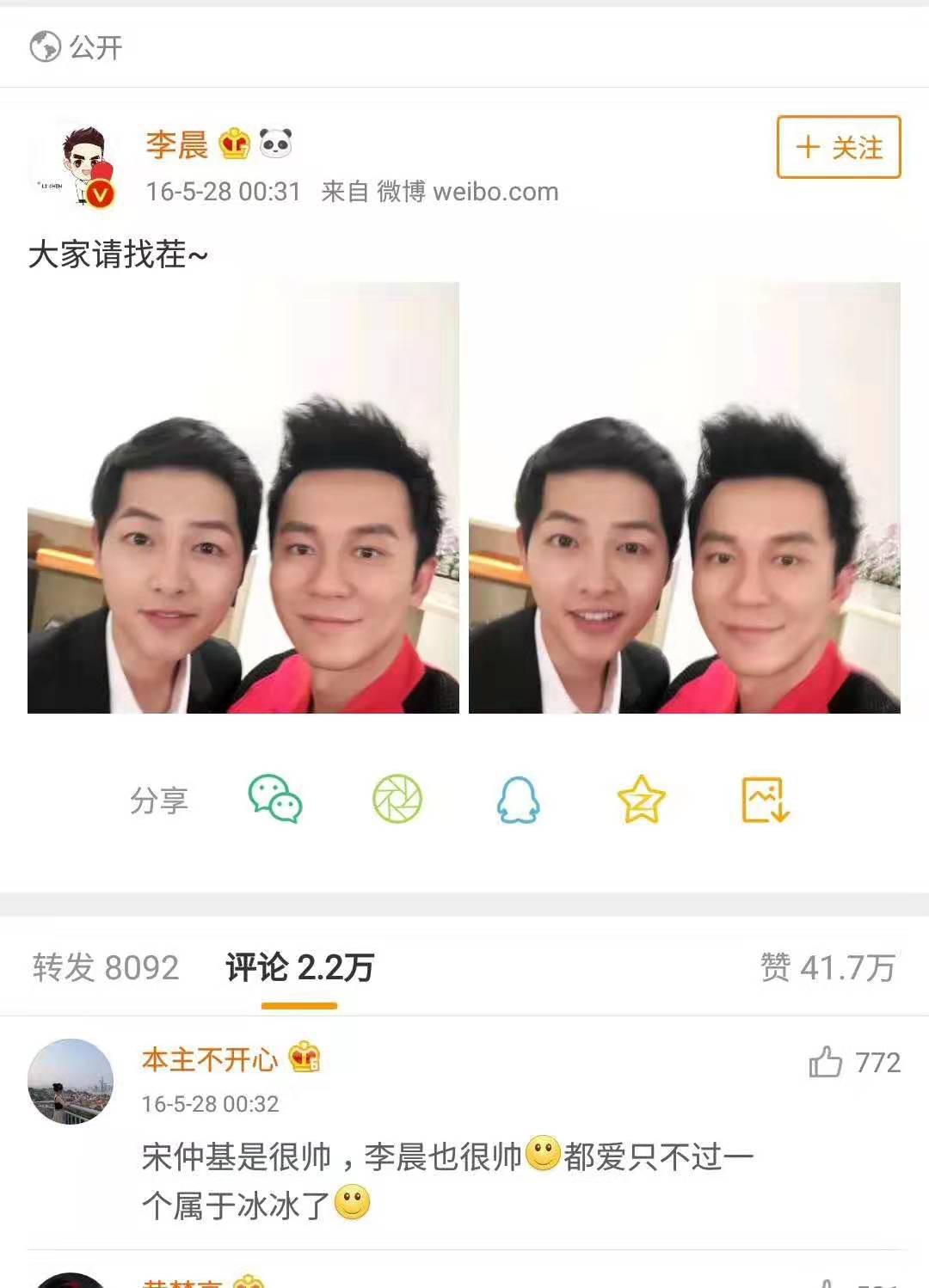Open the first selfie photo

pos(243,498)
